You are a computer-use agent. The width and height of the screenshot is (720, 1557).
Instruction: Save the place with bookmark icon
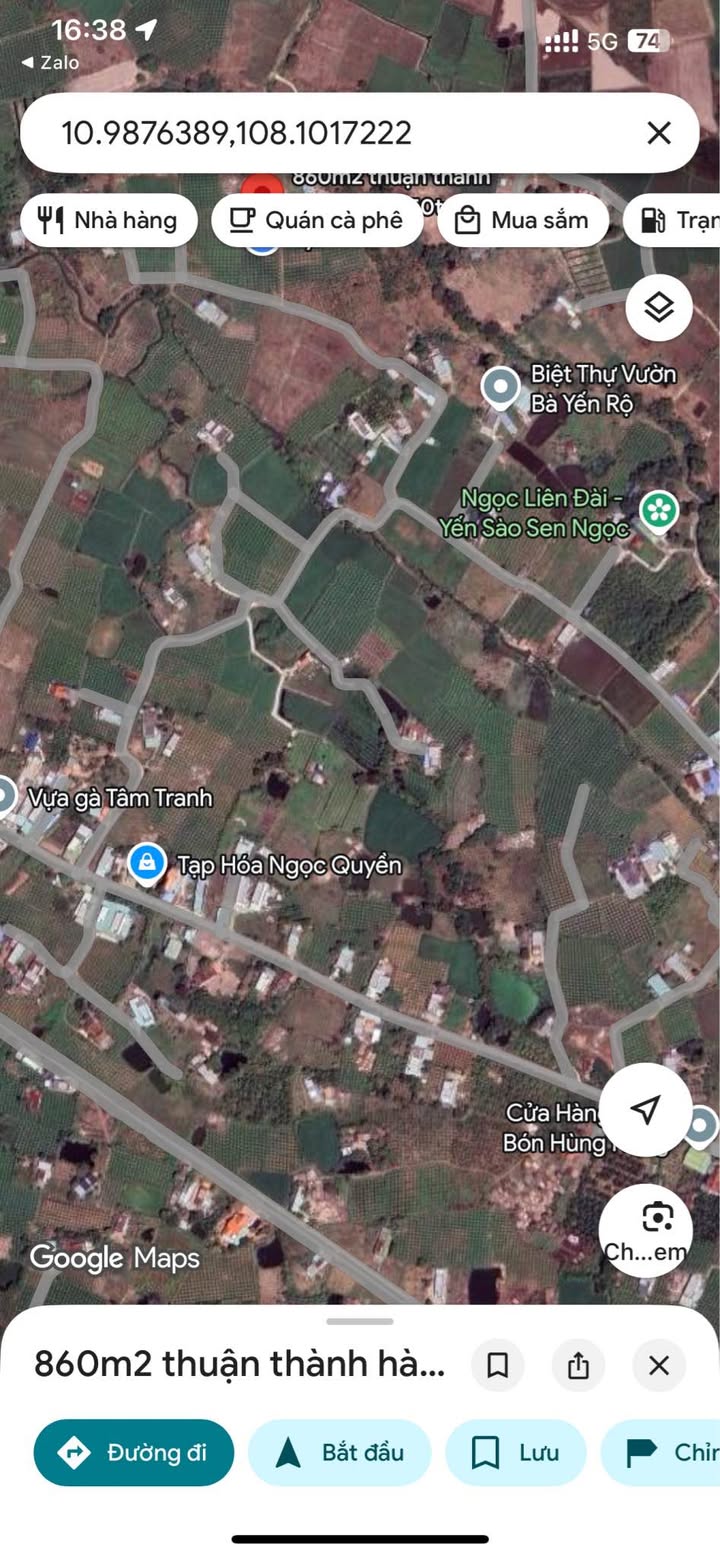pyautogui.click(x=497, y=1365)
